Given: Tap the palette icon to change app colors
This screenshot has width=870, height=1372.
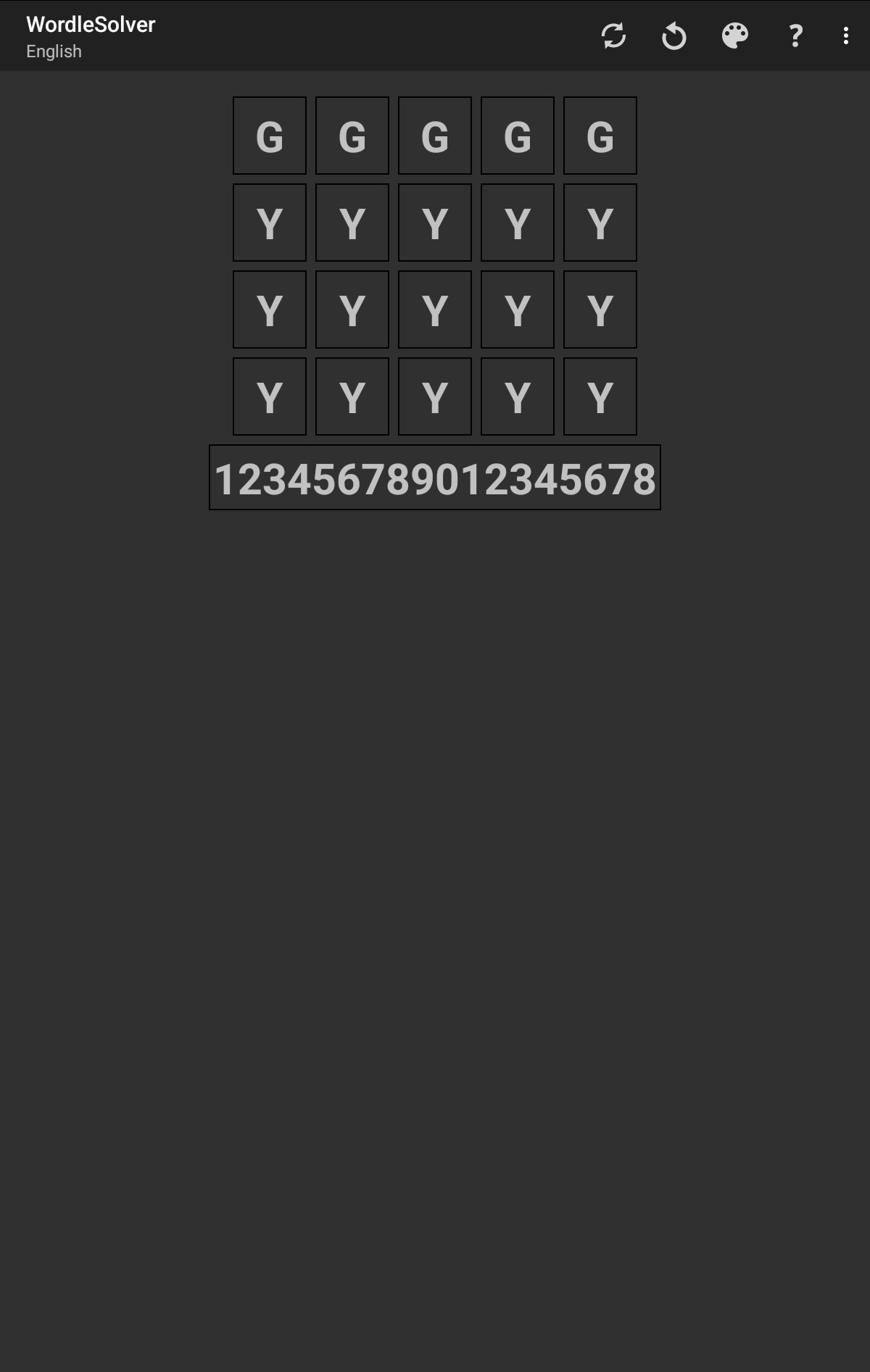Looking at the screenshot, I should coord(733,36).
